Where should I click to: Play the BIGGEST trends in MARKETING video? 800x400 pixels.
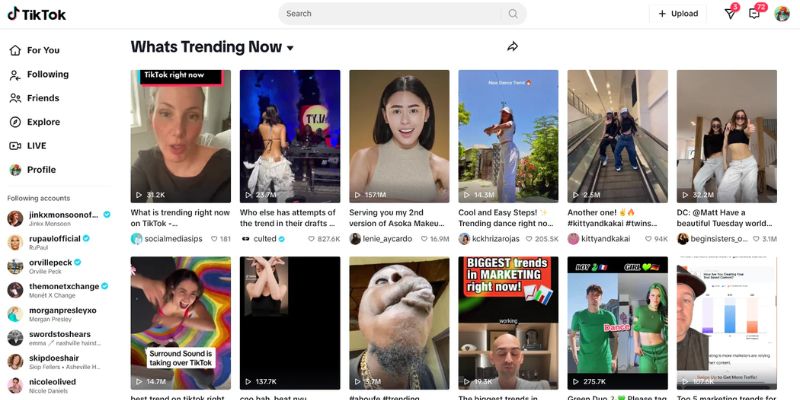[507, 322]
